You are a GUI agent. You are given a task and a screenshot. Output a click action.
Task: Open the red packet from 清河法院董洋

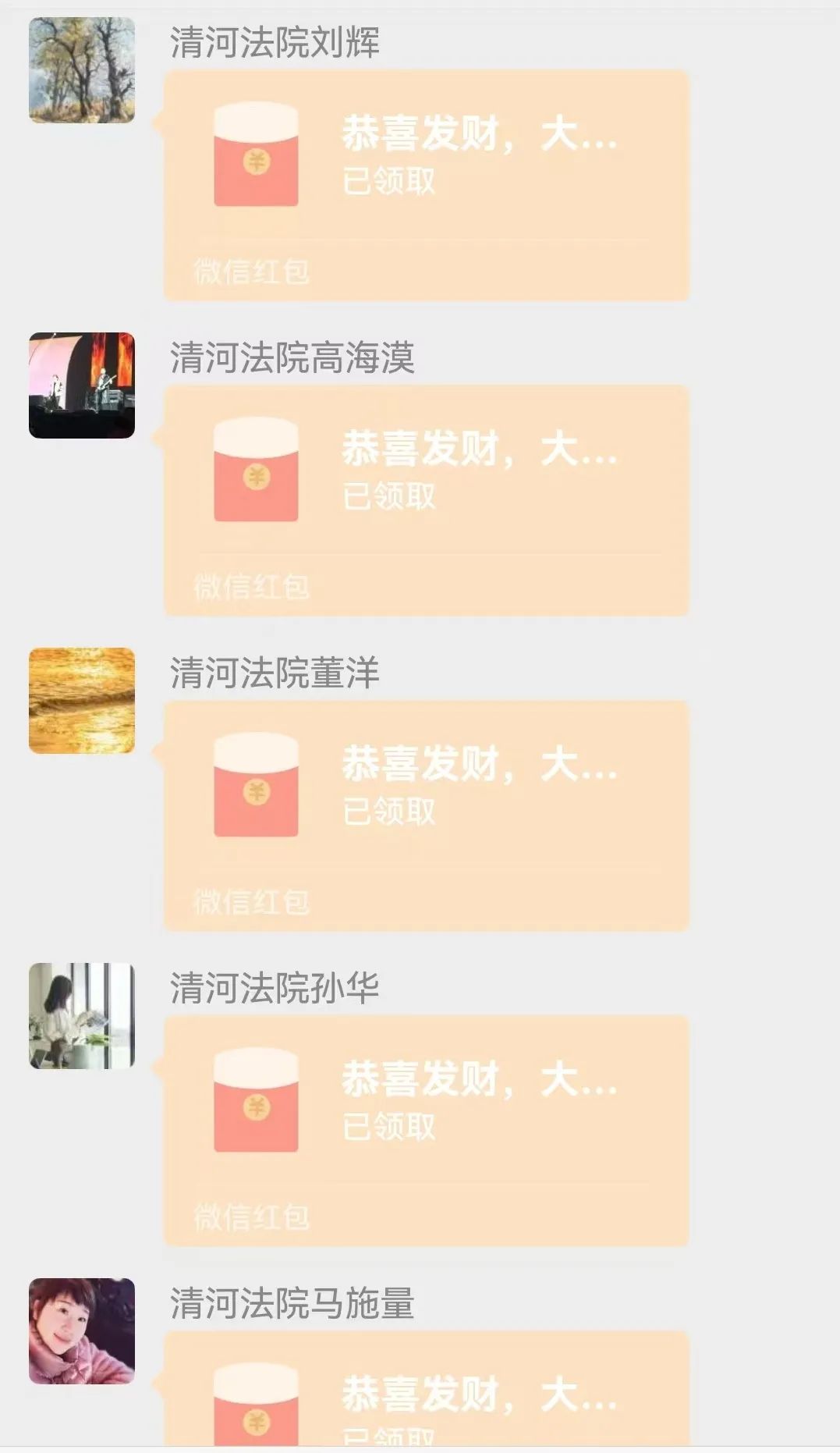(x=426, y=815)
